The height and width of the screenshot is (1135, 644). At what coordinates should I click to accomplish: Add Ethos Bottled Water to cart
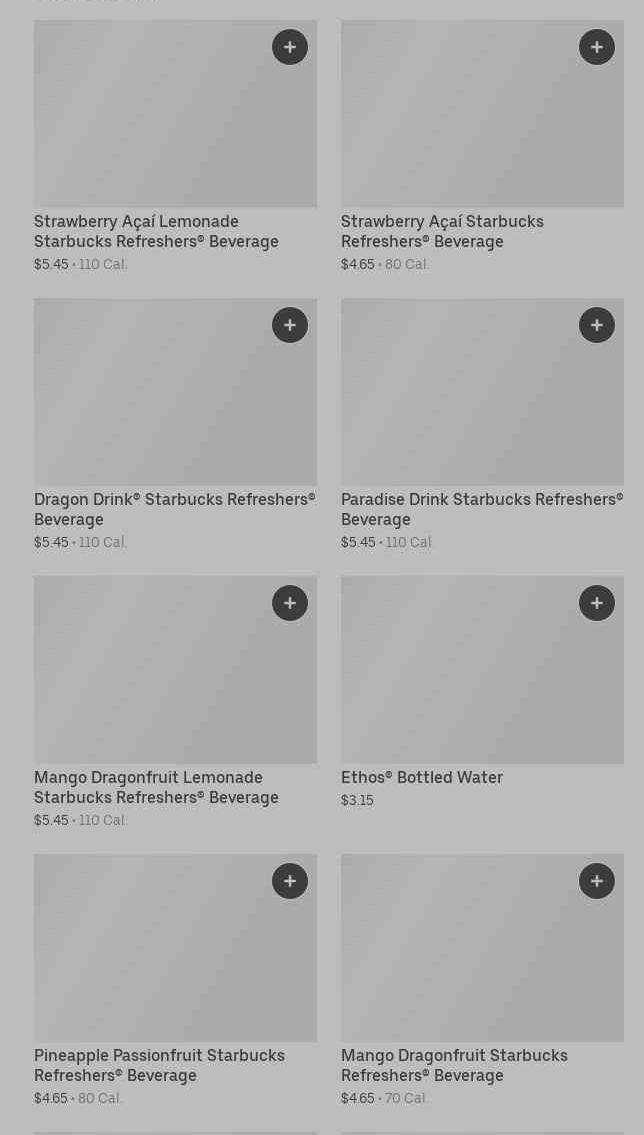(597, 603)
